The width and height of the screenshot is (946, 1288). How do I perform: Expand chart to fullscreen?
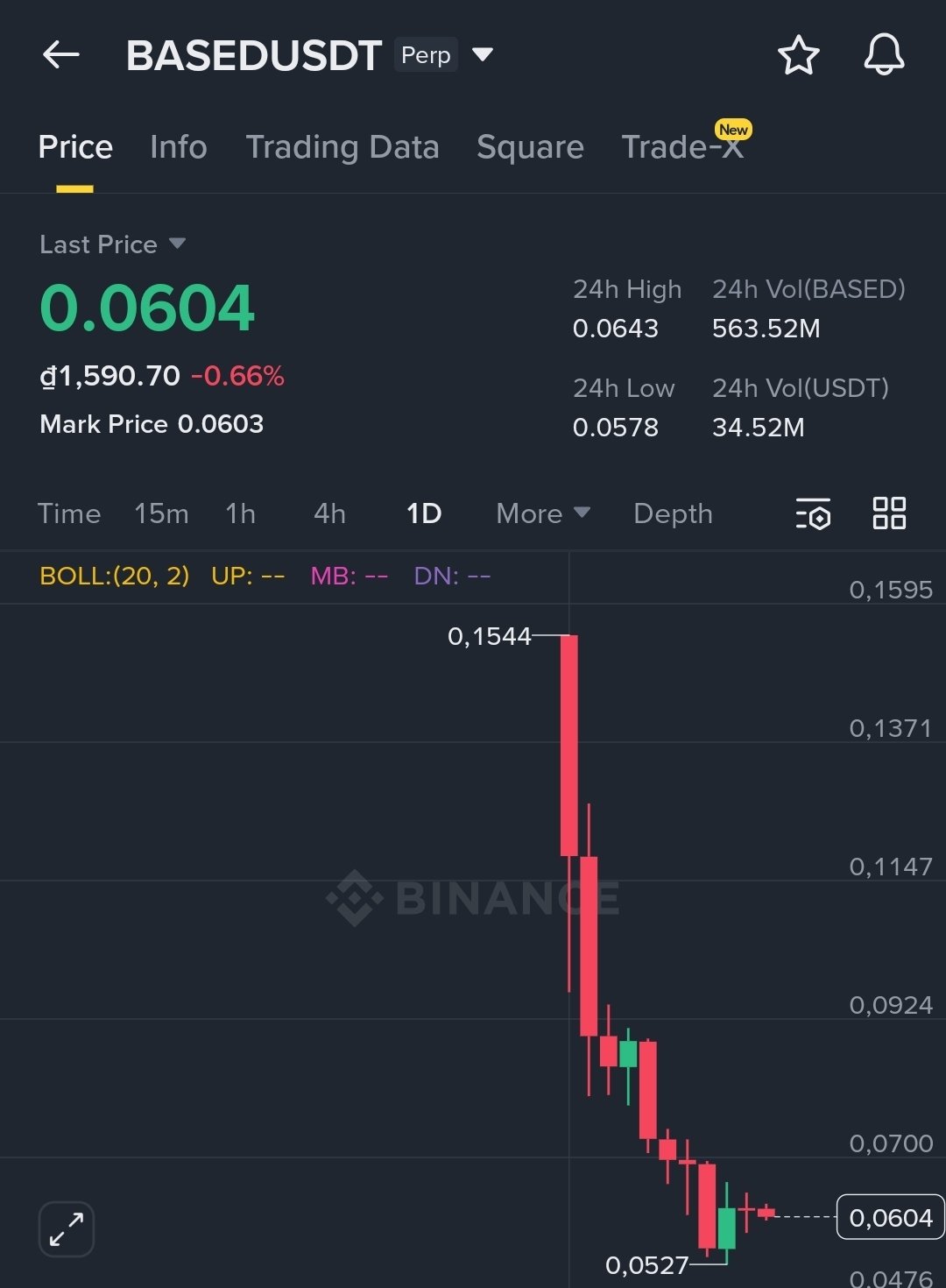pyautogui.click(x=67, y=1229)
